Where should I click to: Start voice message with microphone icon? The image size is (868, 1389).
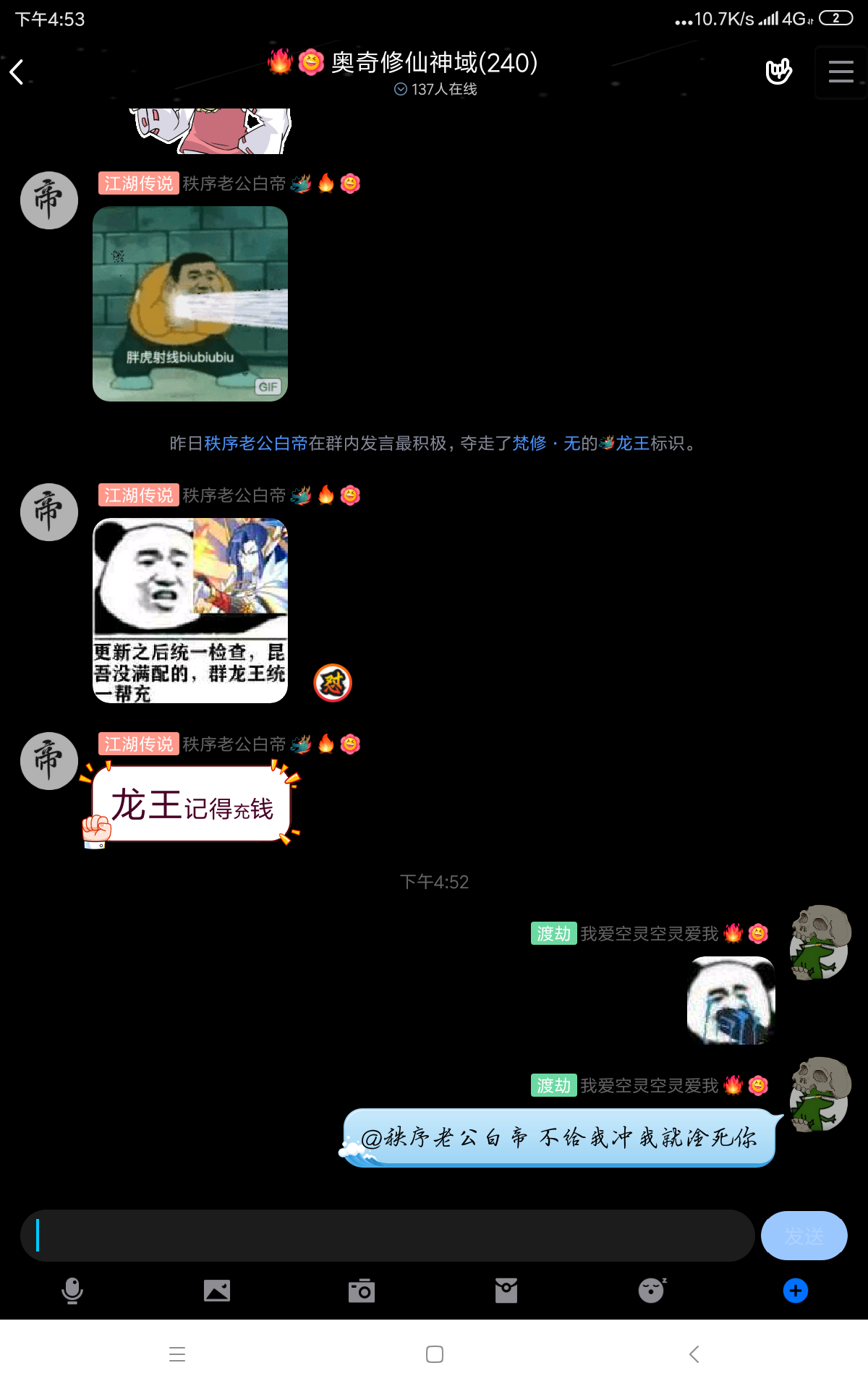tap(72, 1291)
